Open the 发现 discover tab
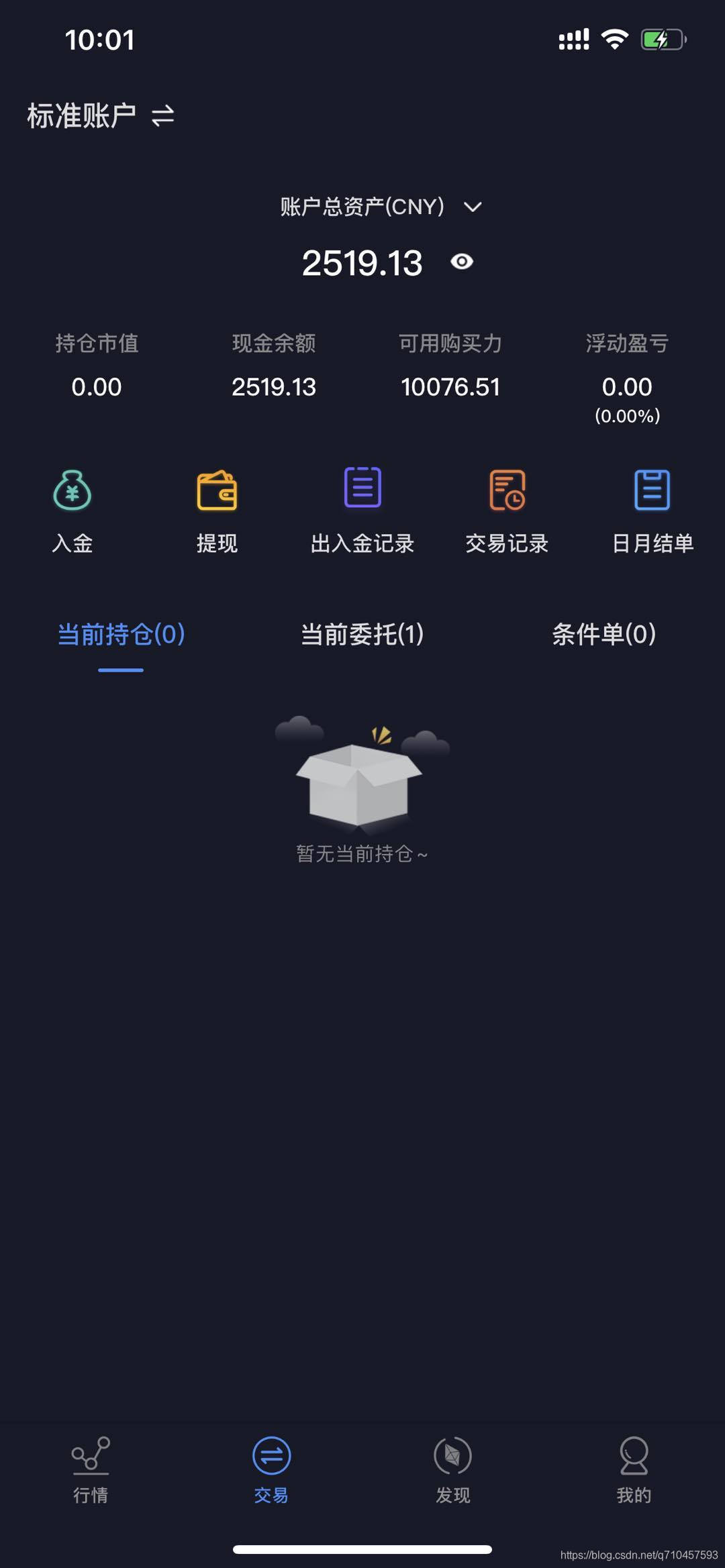725x1568 pixels. [x=453, y=1469]
